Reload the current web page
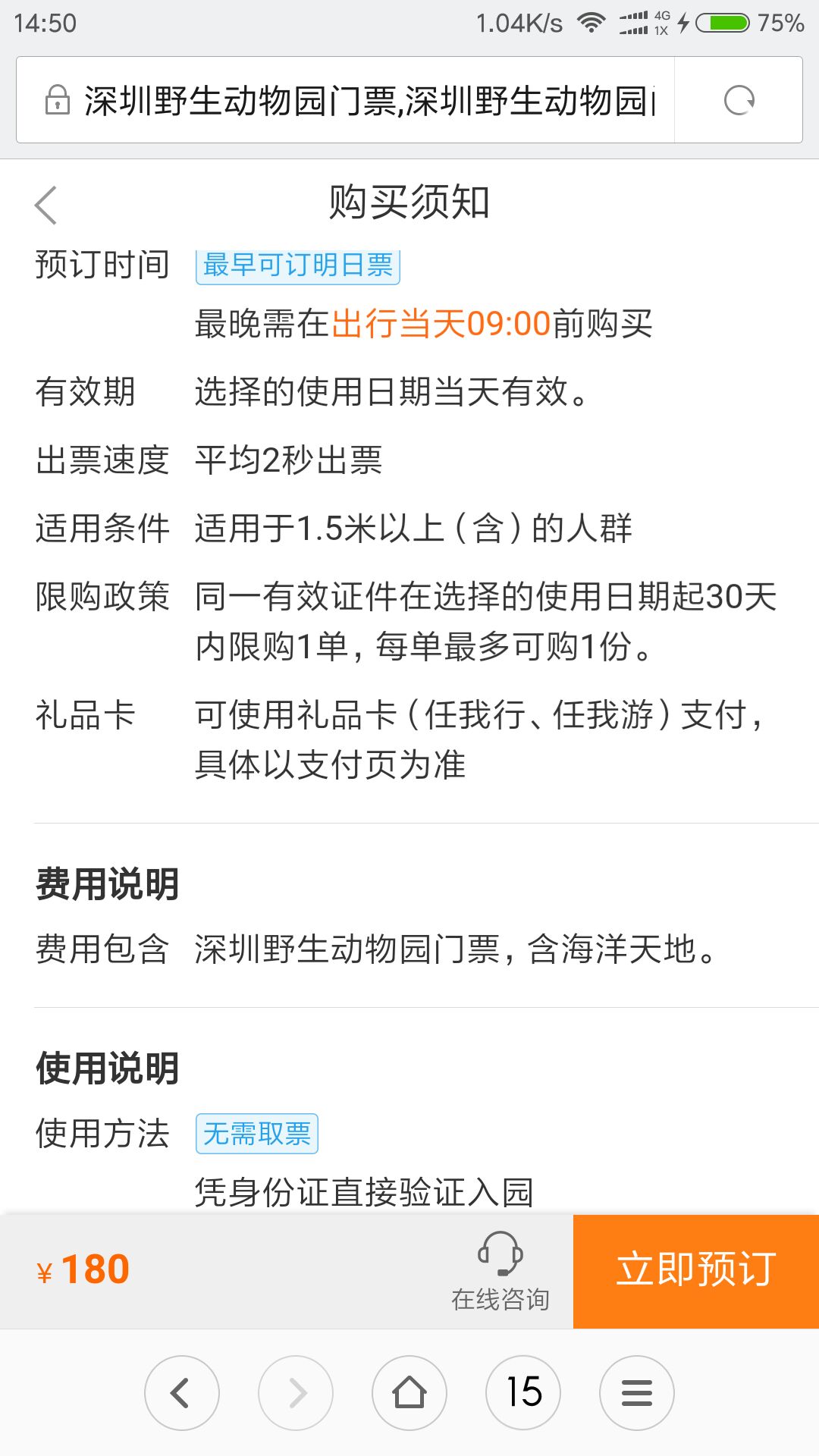The width and height of the screenshot is (819, 1456). click(739, 100)
